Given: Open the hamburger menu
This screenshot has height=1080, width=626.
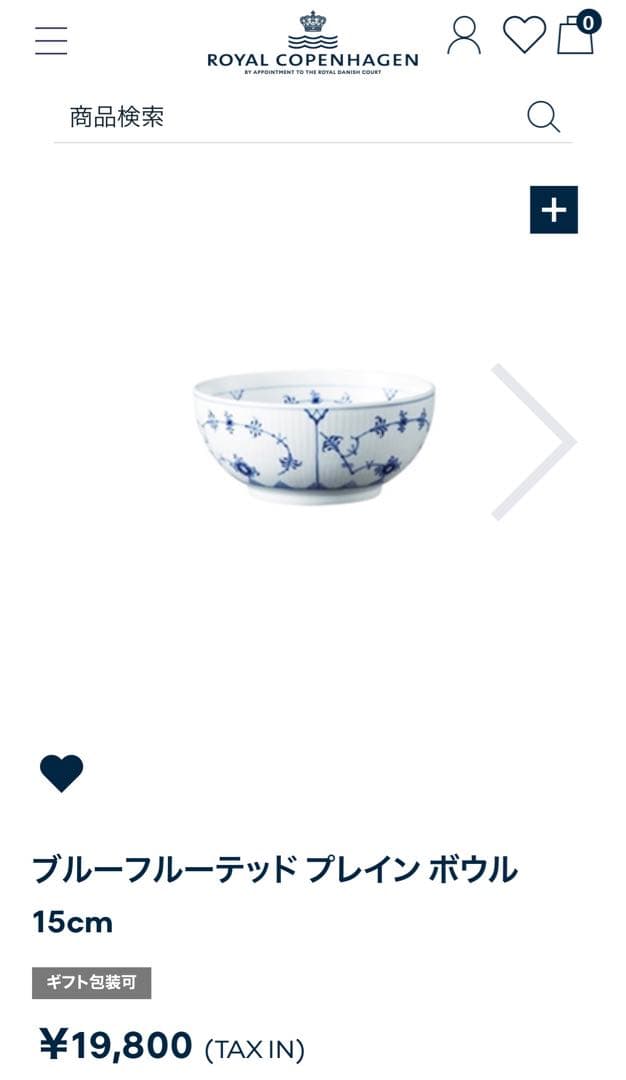Looking at the screenshot, I should tap(51, 40).
